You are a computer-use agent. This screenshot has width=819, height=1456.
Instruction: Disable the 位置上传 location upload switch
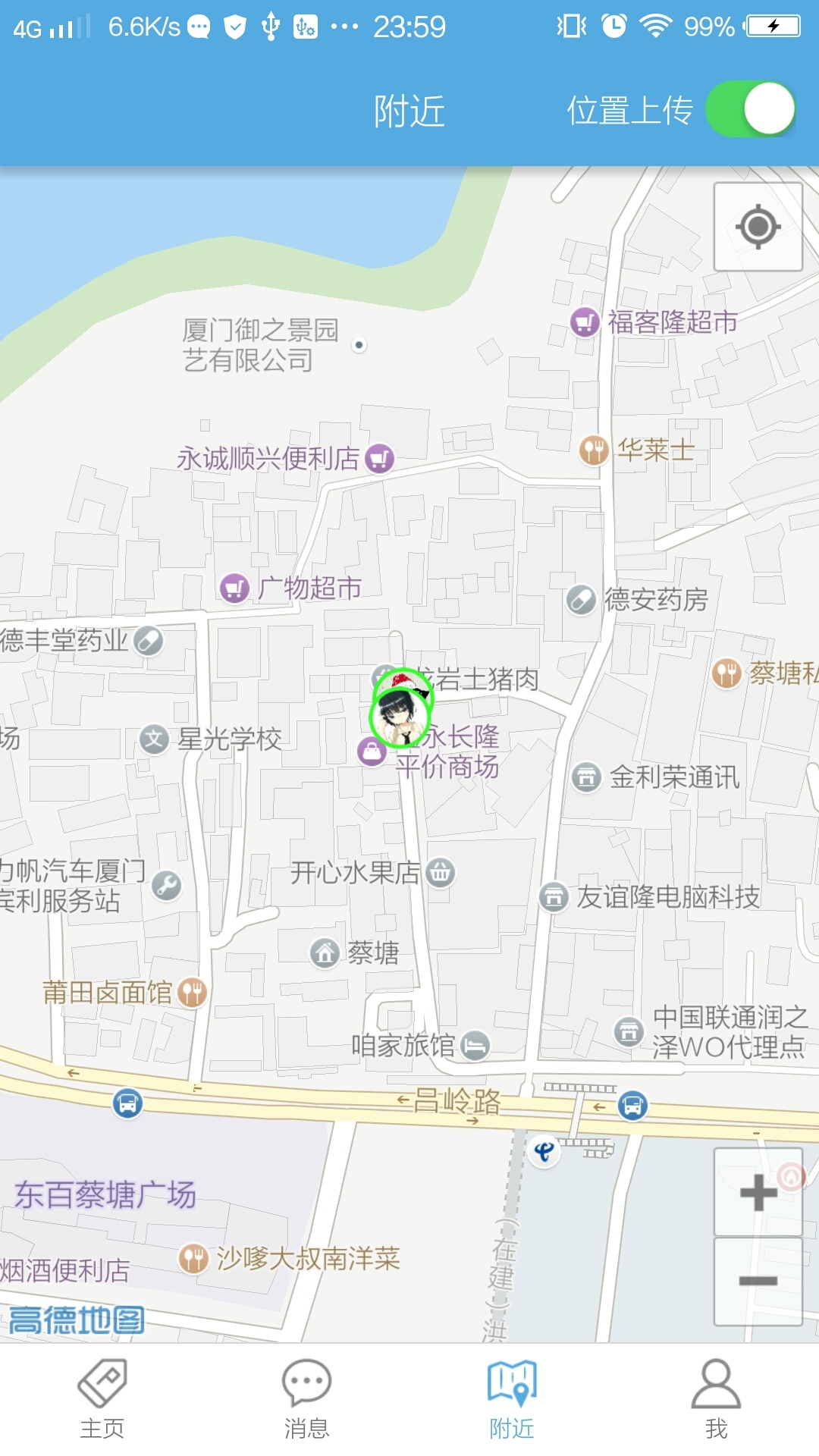(x=750, y=109)
